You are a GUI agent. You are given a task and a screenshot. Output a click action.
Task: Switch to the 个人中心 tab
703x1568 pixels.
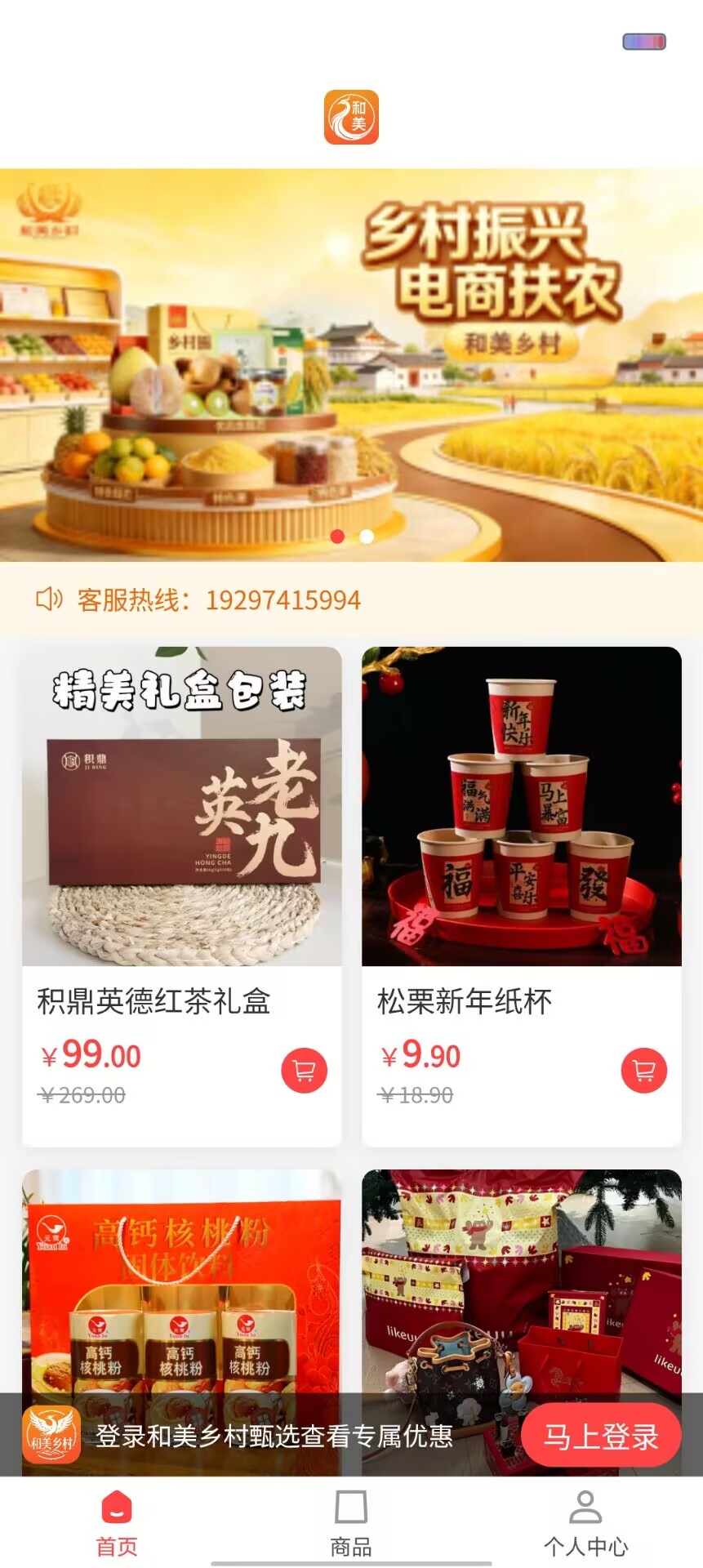tap(585, 1523)
